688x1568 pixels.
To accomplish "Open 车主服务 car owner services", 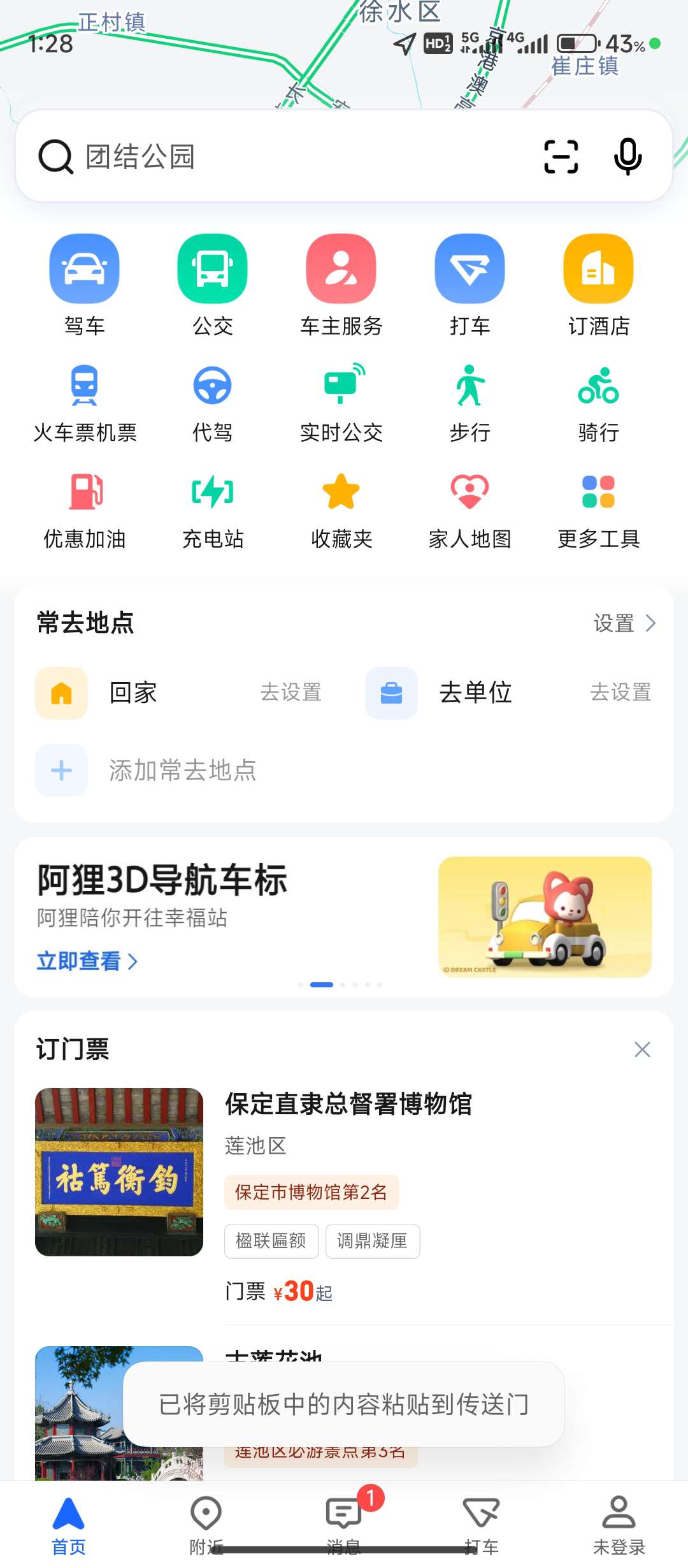I will tap(341, 284).
